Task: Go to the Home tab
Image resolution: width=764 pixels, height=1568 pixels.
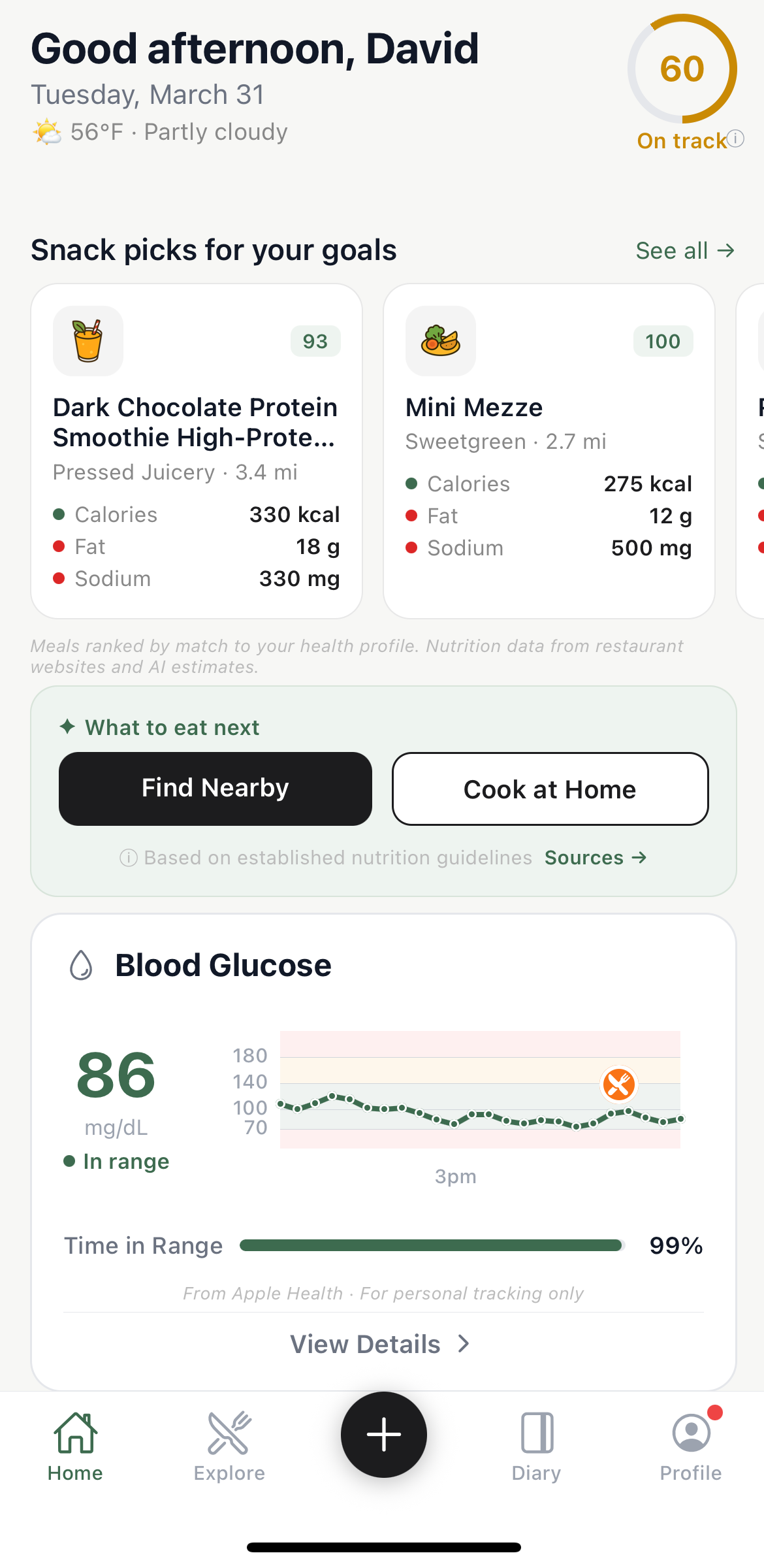Action: tap(75, 1446)
